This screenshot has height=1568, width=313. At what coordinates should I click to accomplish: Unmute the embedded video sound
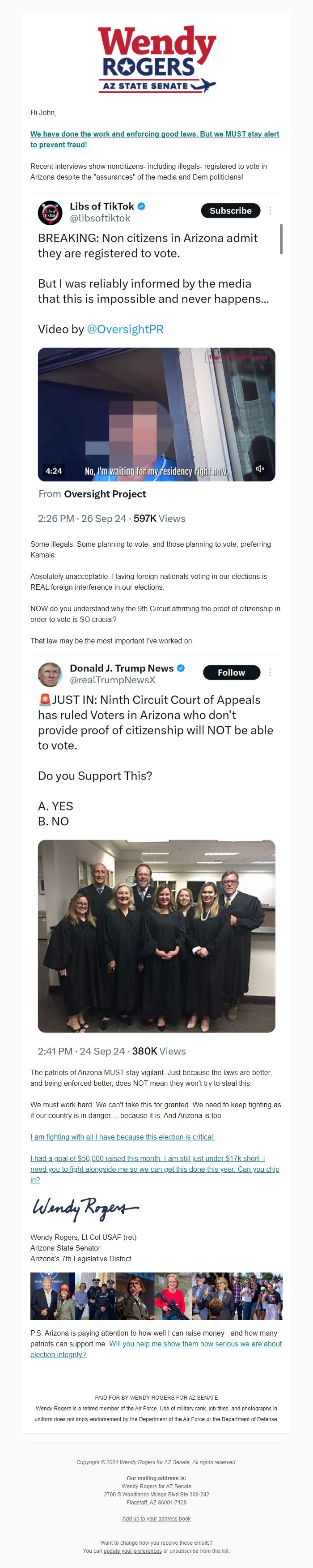(x=259, y=469)
